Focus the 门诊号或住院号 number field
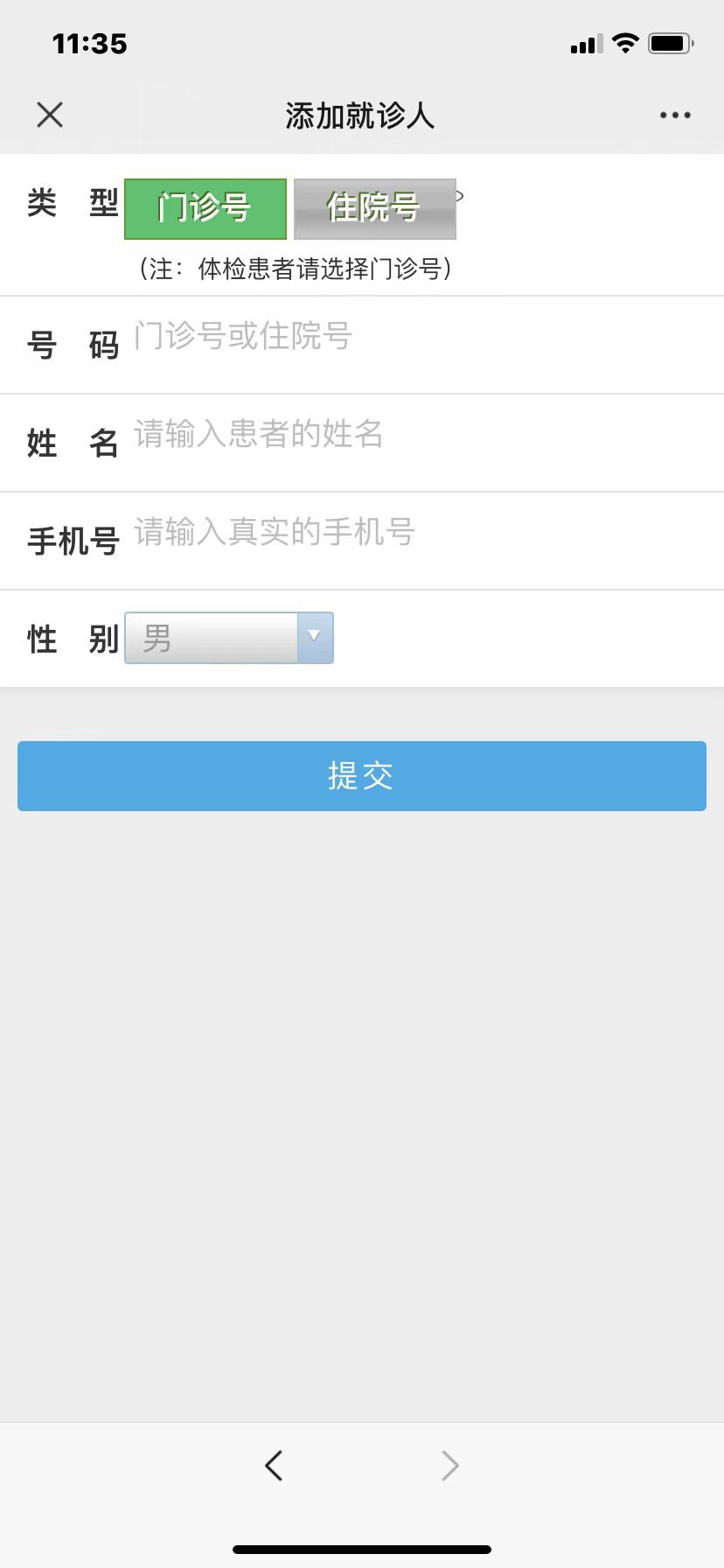Viewport: 724px width, 1568px height. click(x=420, y=338)
